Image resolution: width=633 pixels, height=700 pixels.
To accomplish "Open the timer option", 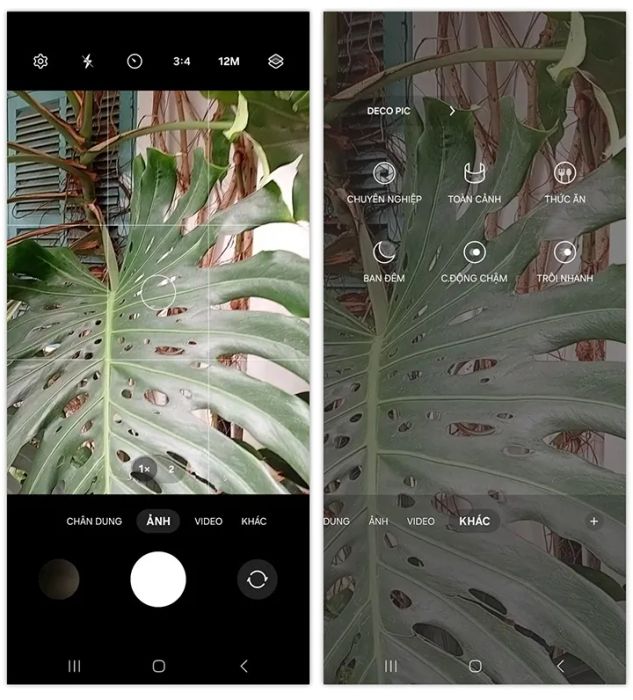I will click(x=134, y=61).
